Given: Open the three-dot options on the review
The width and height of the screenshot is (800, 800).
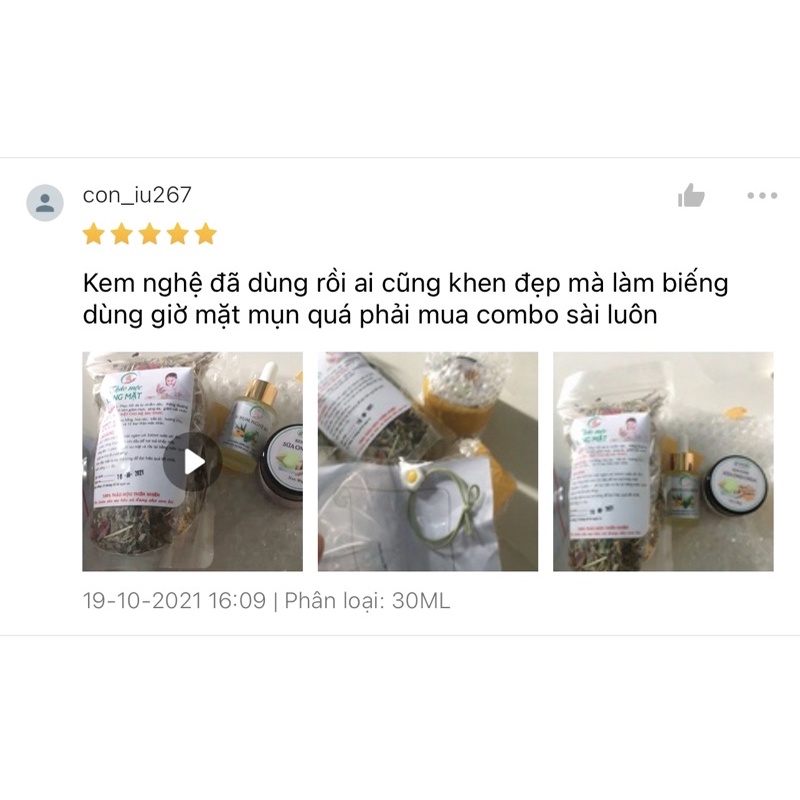Looking at the screenshot, I should [x=762, y=196].
